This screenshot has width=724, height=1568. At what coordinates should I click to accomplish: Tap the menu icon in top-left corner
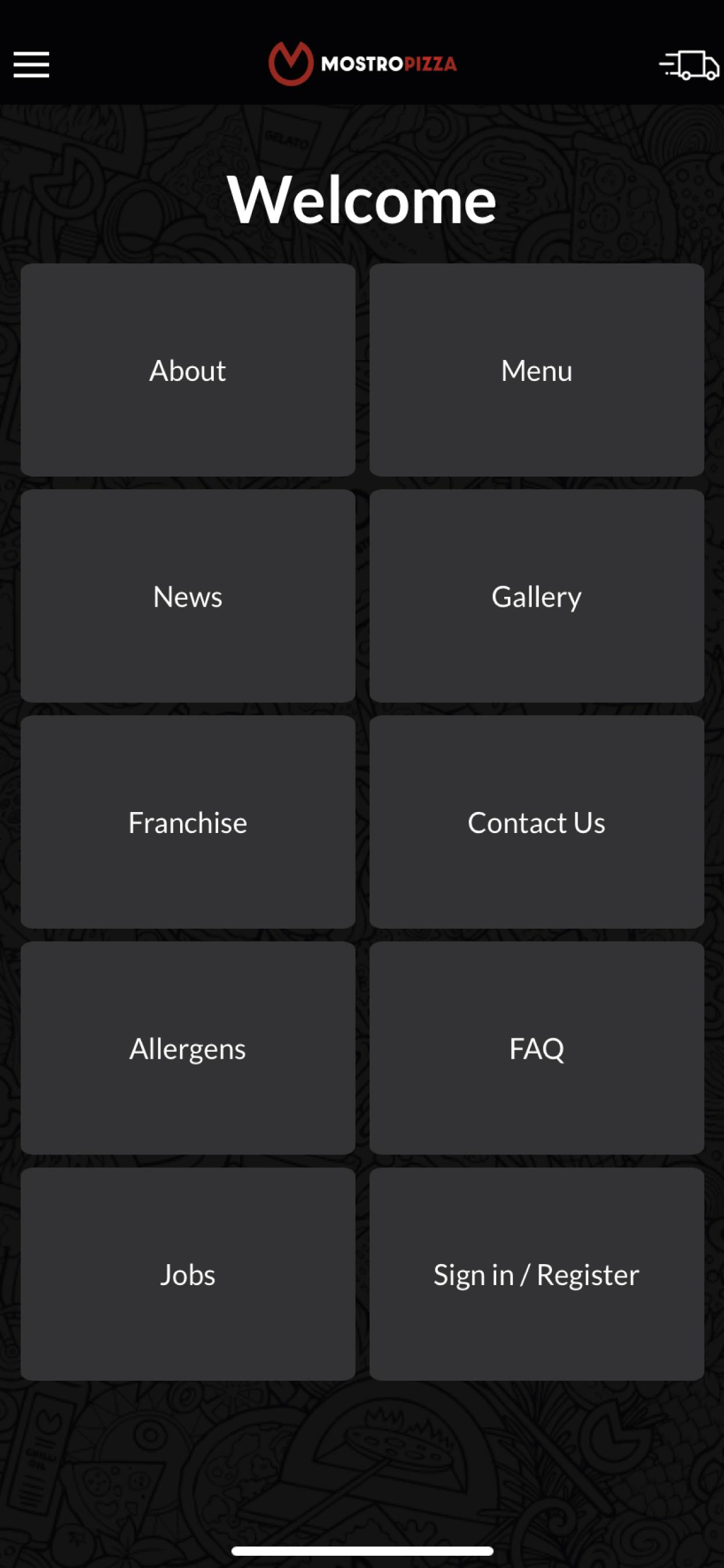tap(31, 65)
